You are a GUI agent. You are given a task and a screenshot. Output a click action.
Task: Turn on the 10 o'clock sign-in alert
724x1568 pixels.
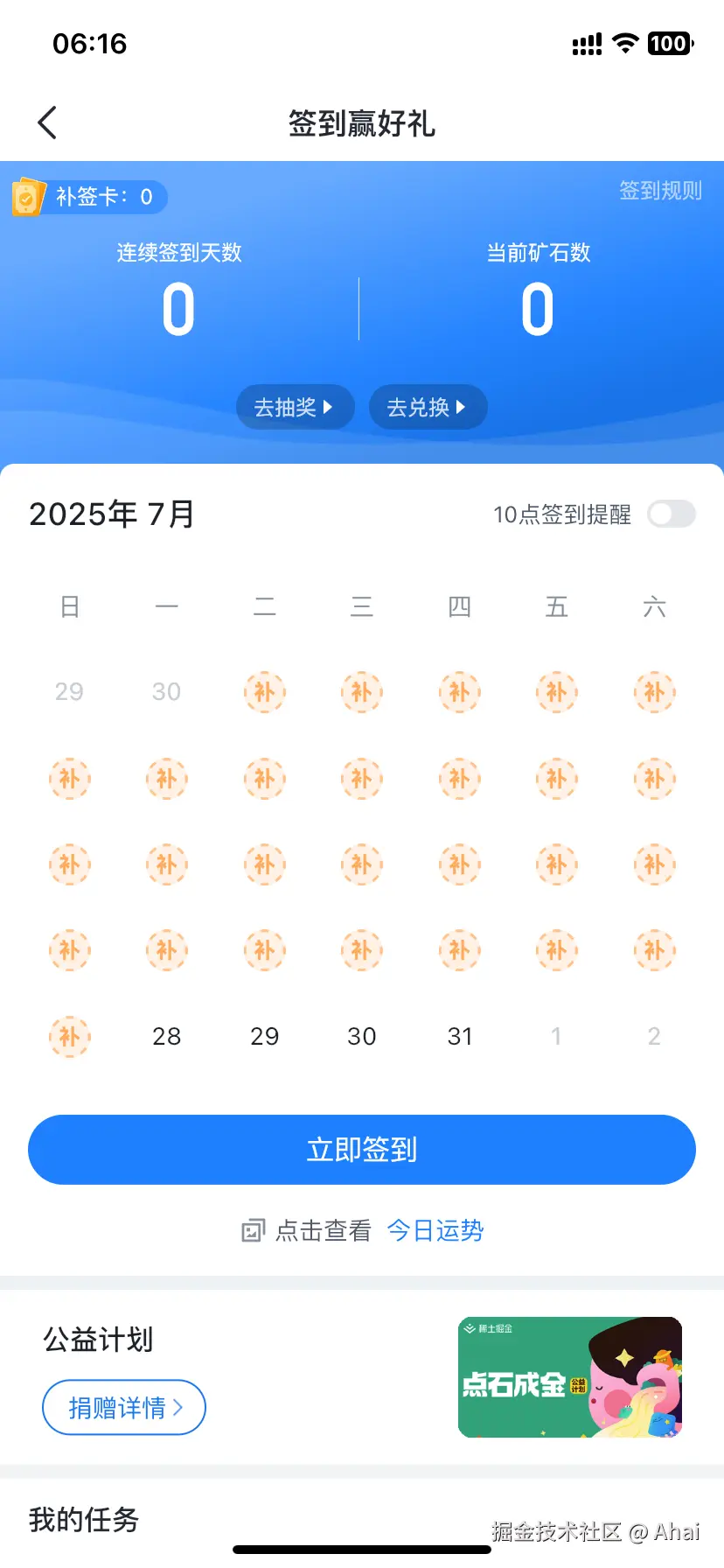670,514
